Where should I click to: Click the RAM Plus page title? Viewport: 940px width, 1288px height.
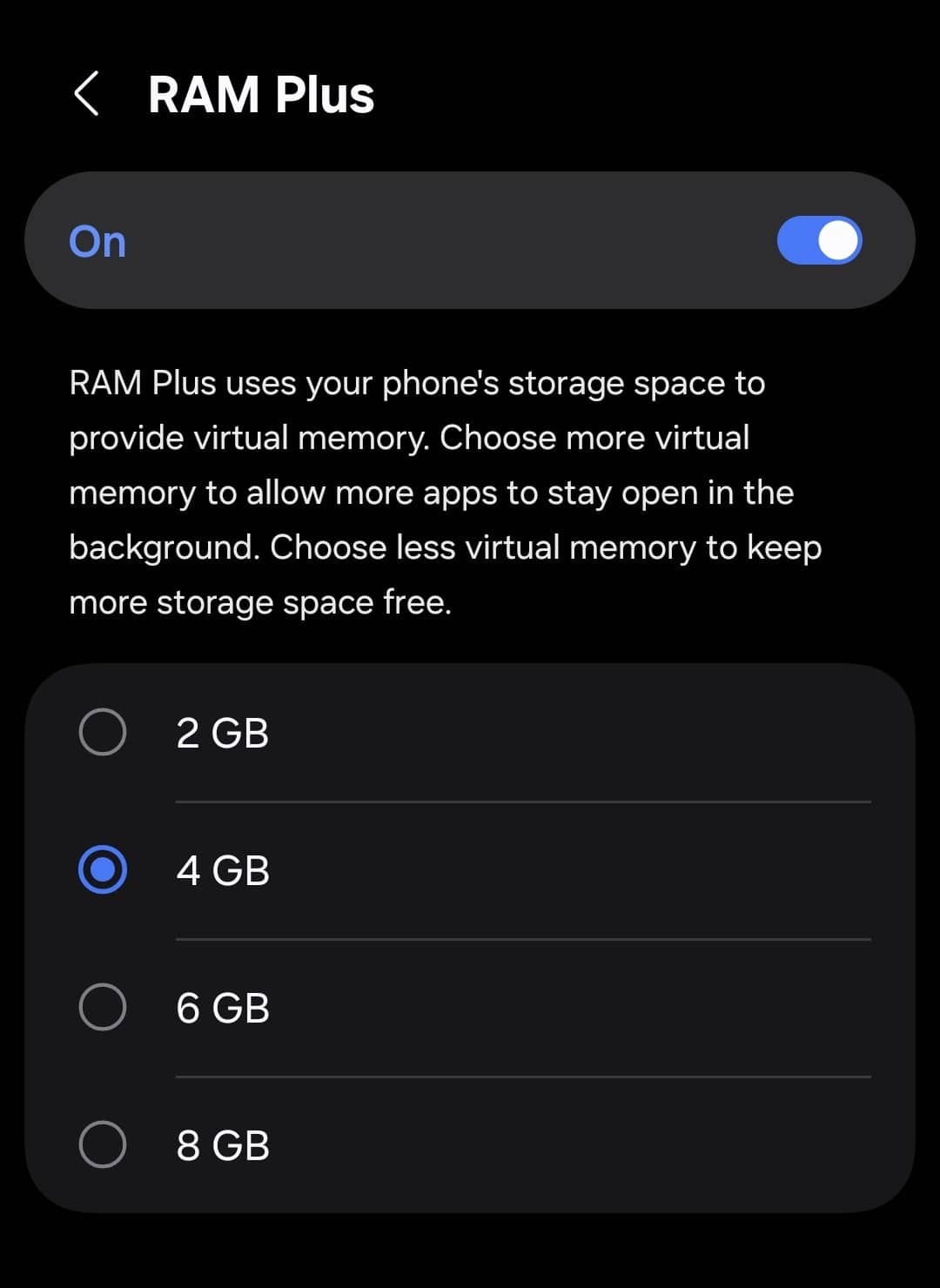(x=262, y=94)
